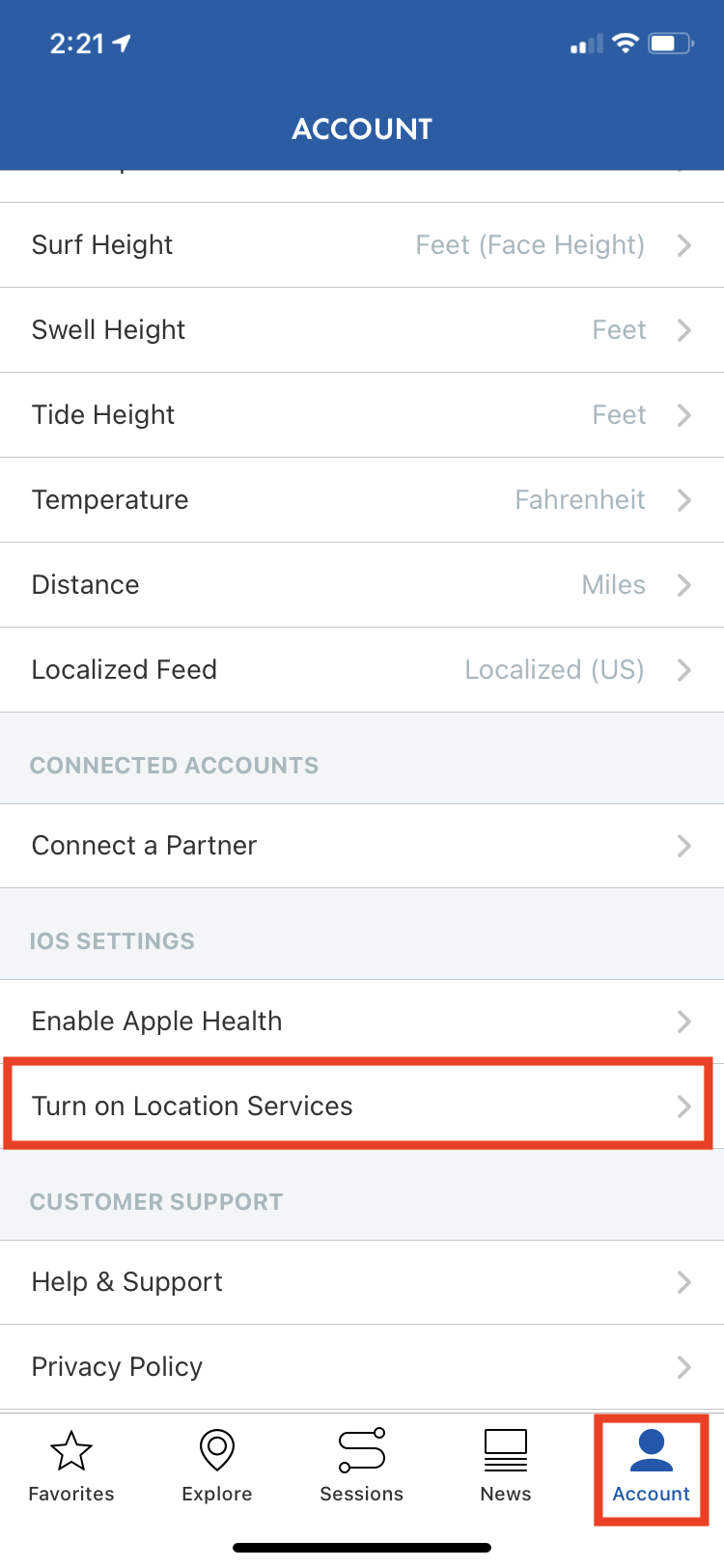Open the Surf Height setting
This screenshot has height=1568, width=724.
(362, 245)
